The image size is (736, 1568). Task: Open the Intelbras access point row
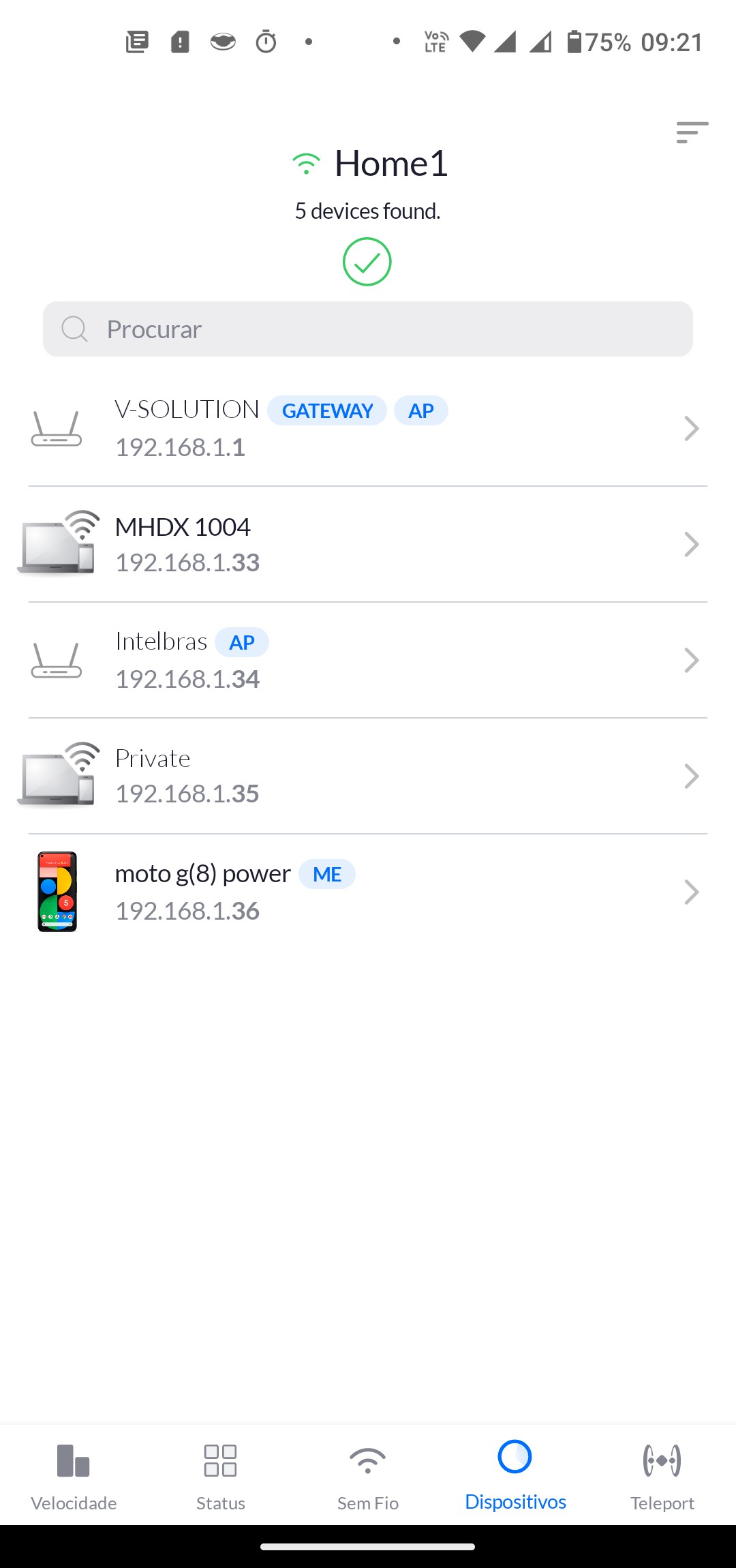tap(368, 660)
